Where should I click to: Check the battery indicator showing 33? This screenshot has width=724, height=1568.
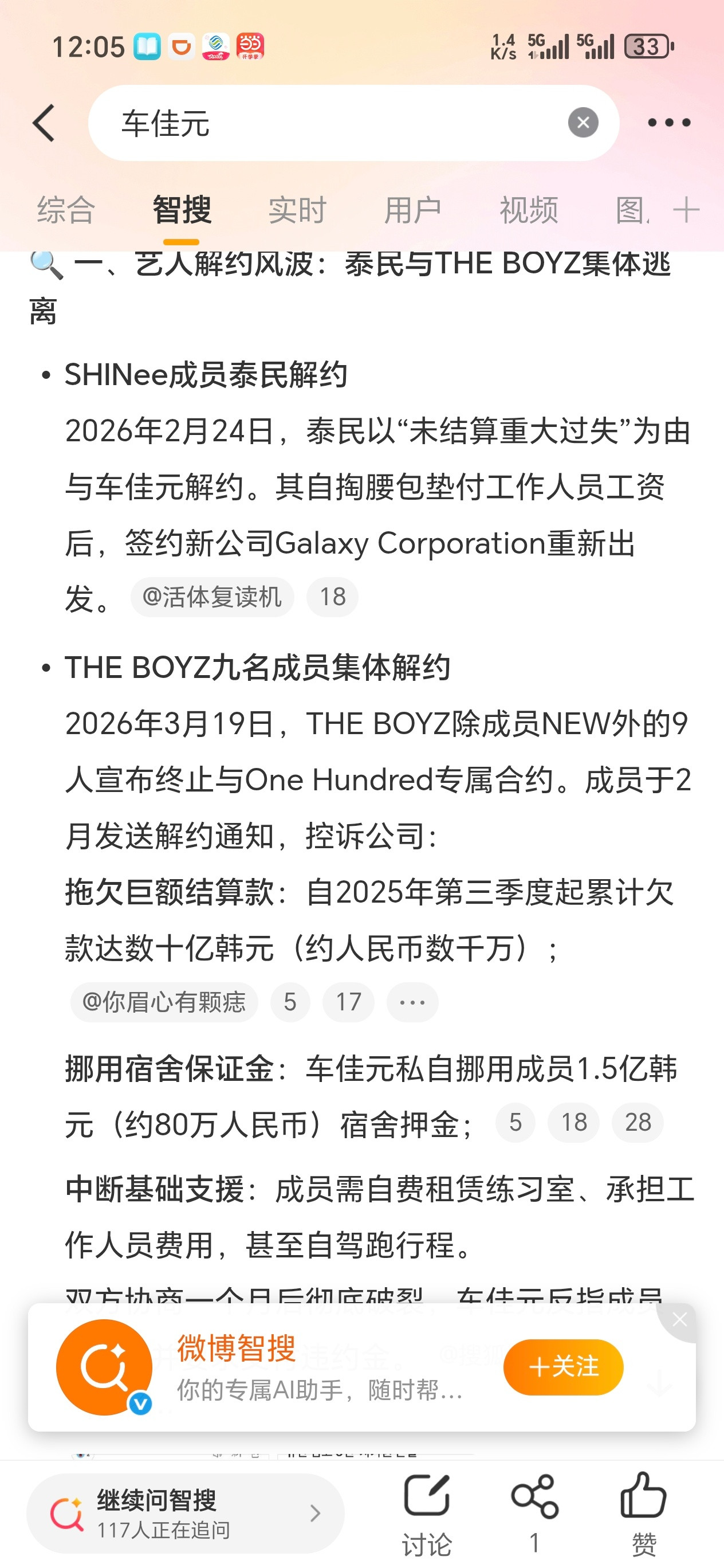click(647, 46)
